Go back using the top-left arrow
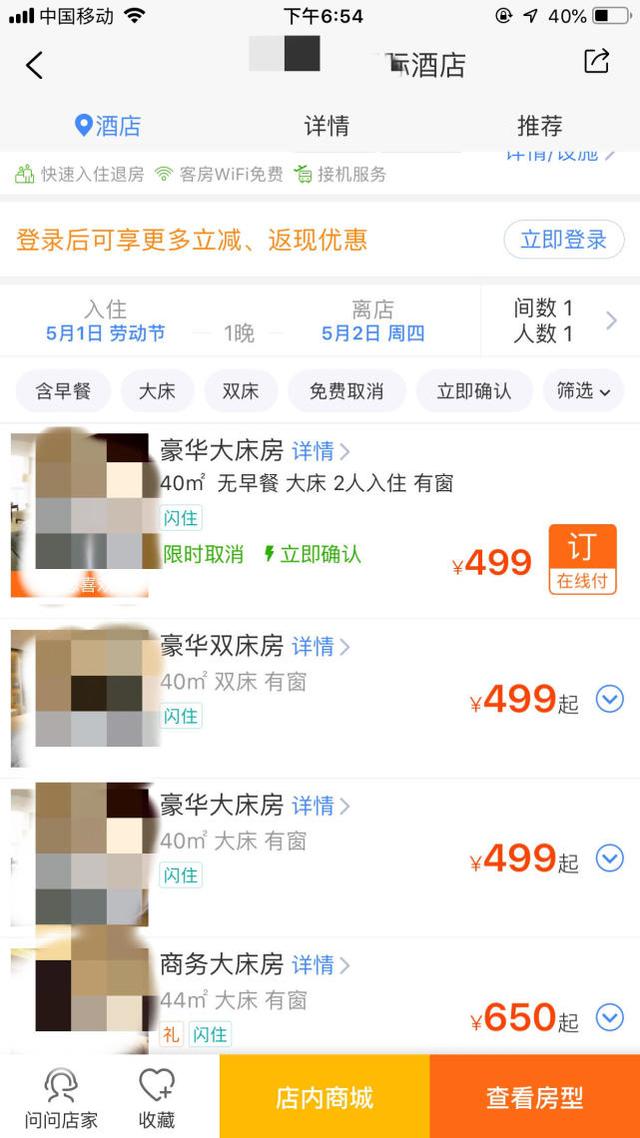Image resolution: width=640 pixels, height=1138 pixels. [35, 66]
